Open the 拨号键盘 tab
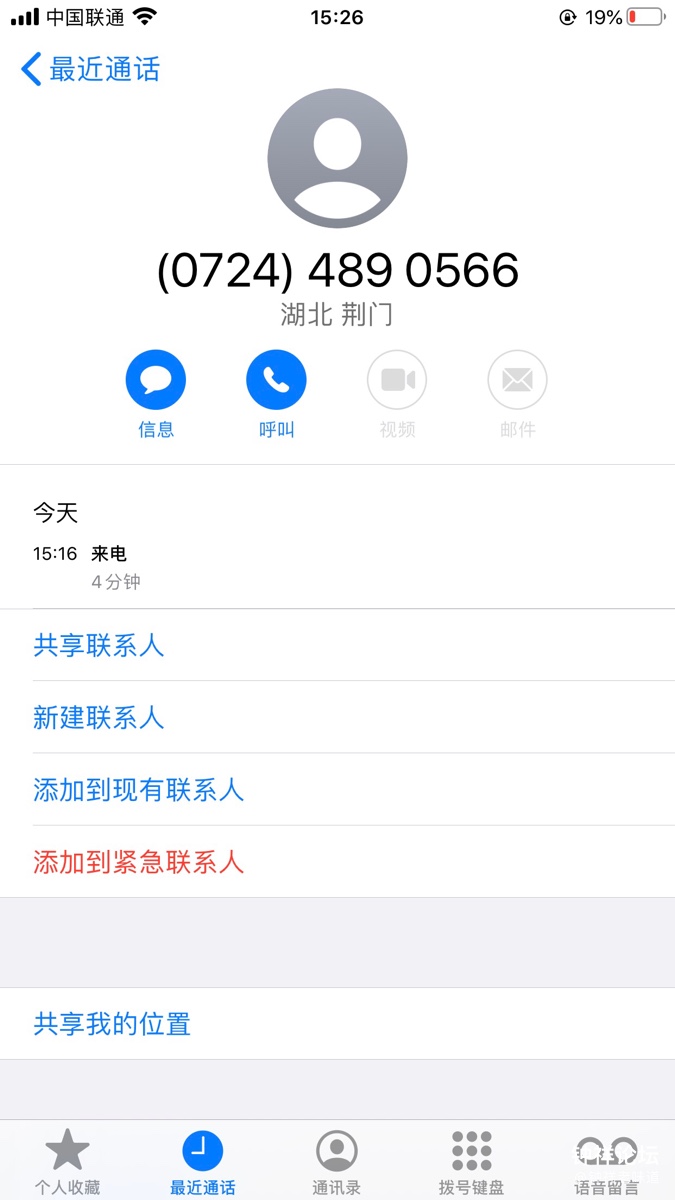The image size is (675, 1200). tap(471, 1162)
